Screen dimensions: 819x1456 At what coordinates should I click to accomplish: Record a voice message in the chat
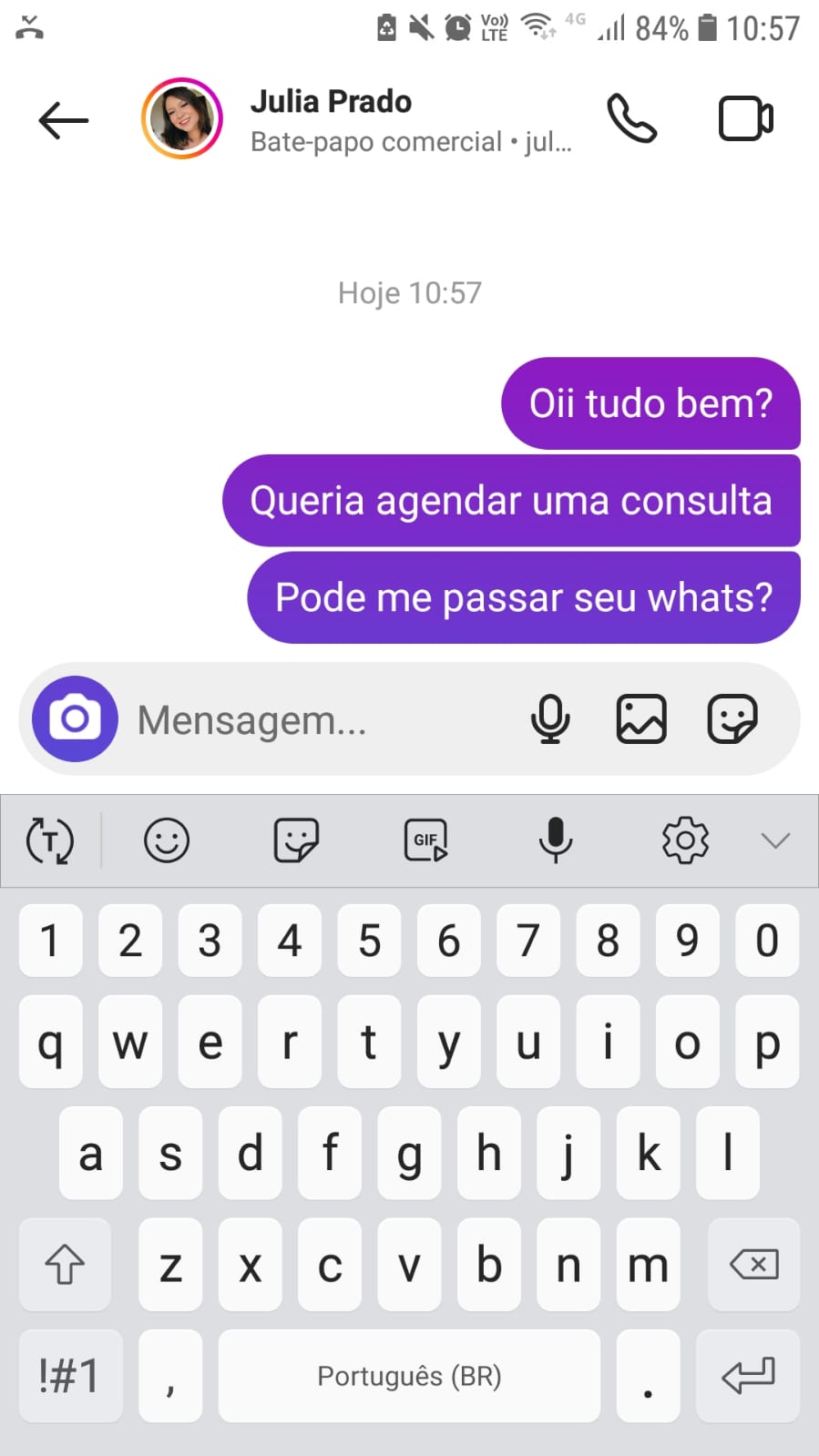pyautogui.click(x=550, y=718)
